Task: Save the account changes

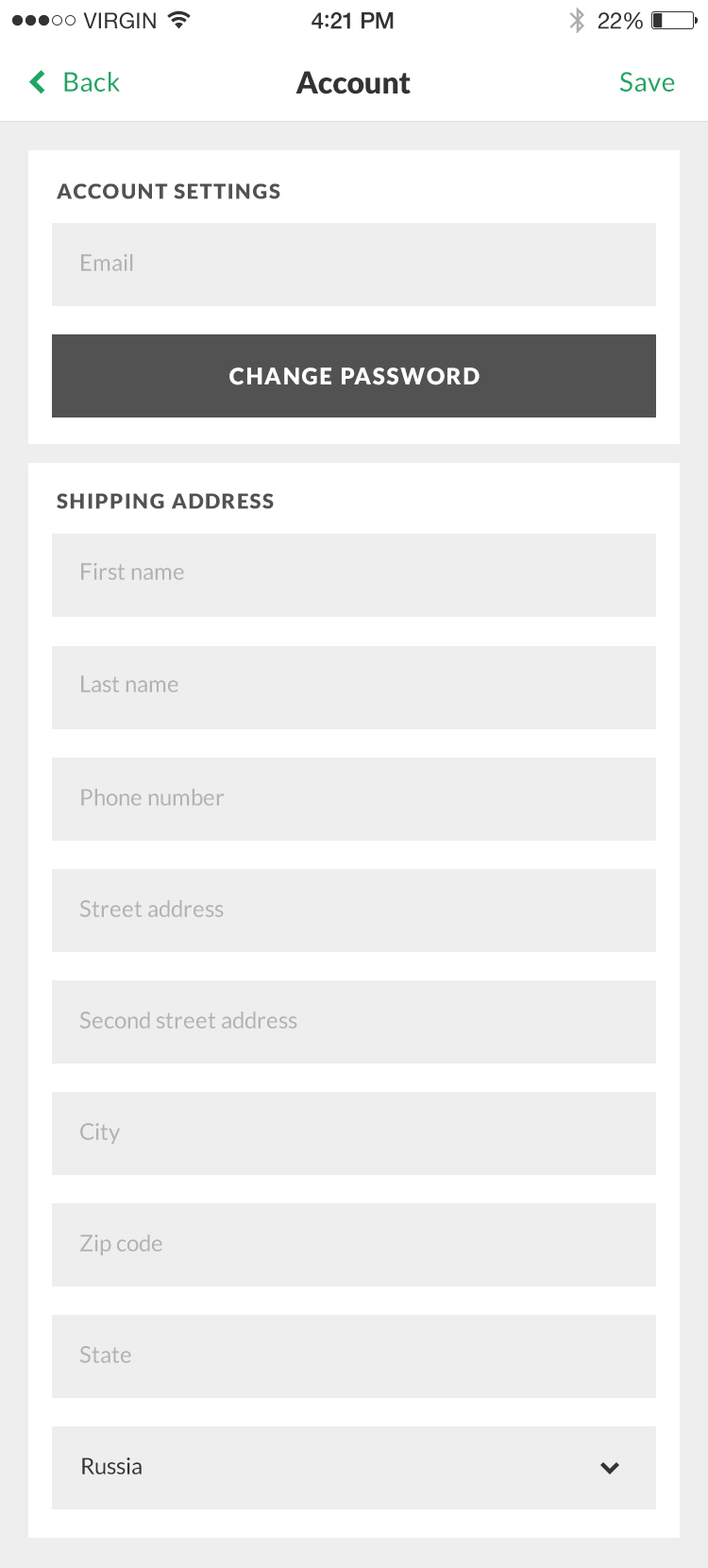Action: tap(647, 82)
